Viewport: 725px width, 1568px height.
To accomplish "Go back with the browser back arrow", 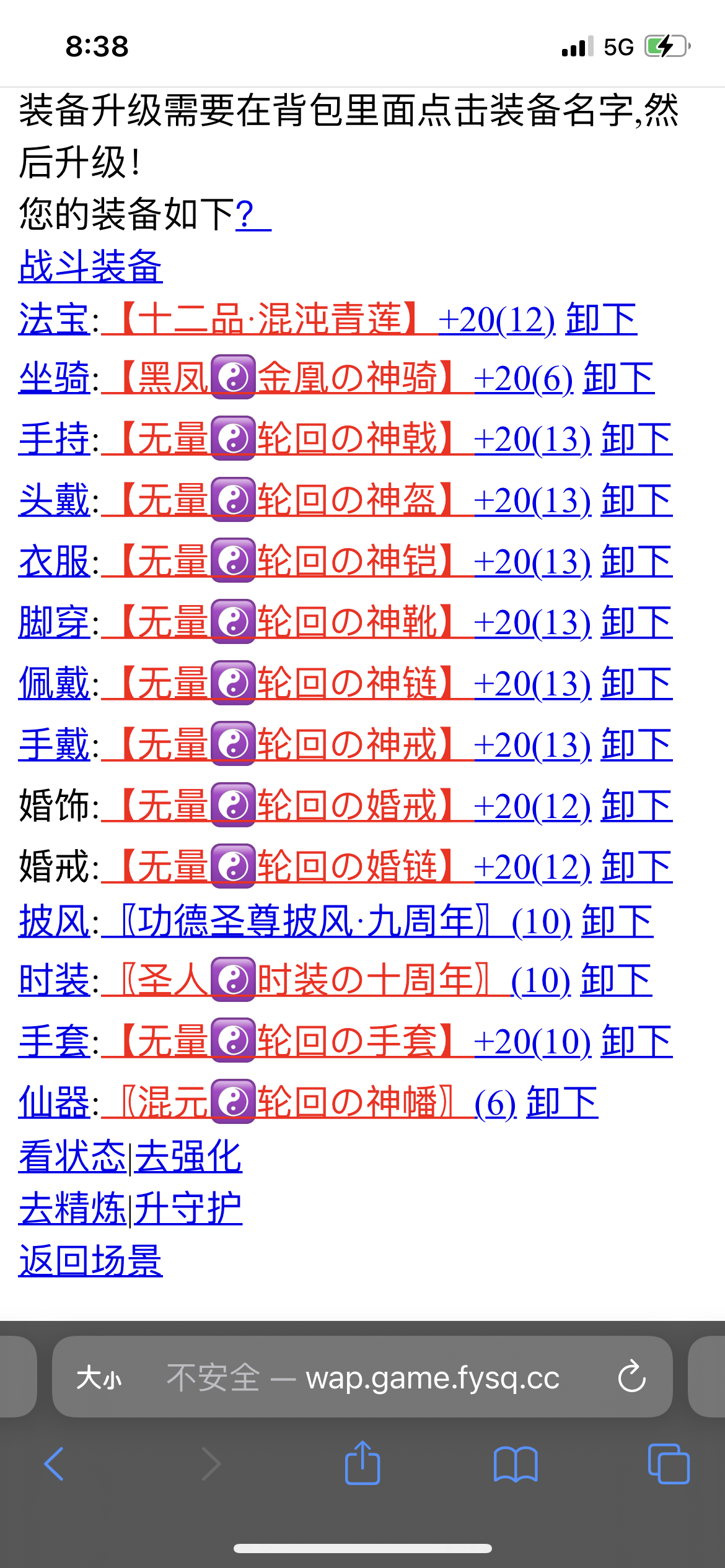I will pos(55,1464).
